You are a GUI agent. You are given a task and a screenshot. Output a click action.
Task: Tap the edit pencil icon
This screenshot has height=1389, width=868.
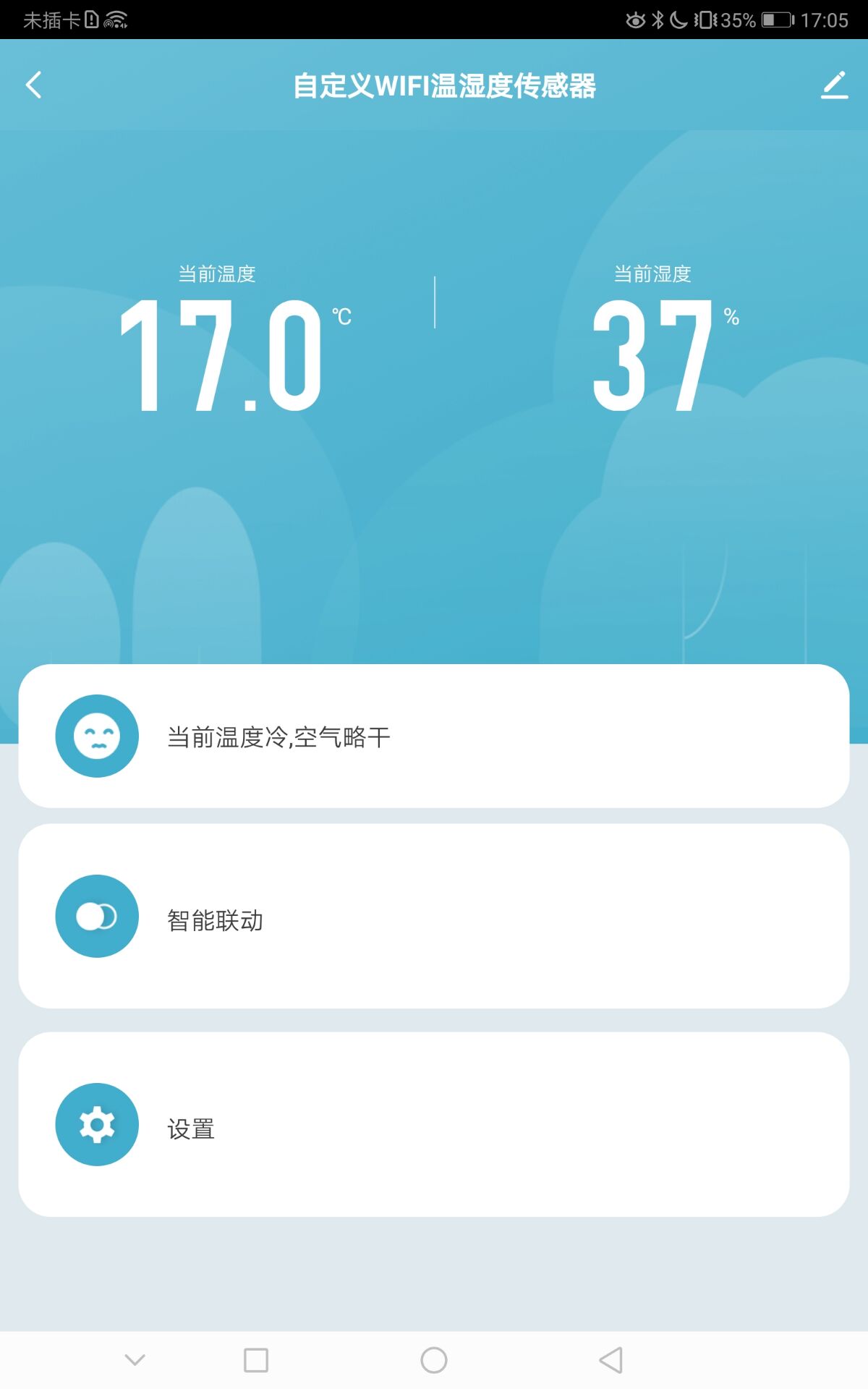point(834,85)
